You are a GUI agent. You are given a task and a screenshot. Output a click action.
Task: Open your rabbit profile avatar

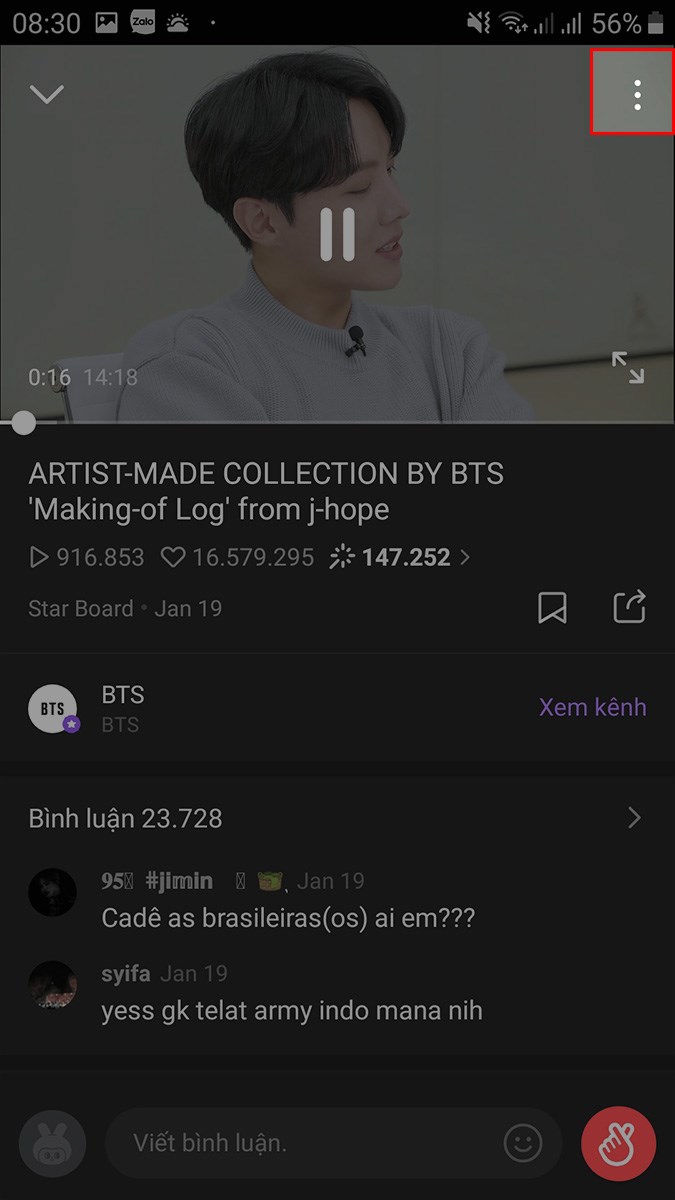tap(52, 1142)
